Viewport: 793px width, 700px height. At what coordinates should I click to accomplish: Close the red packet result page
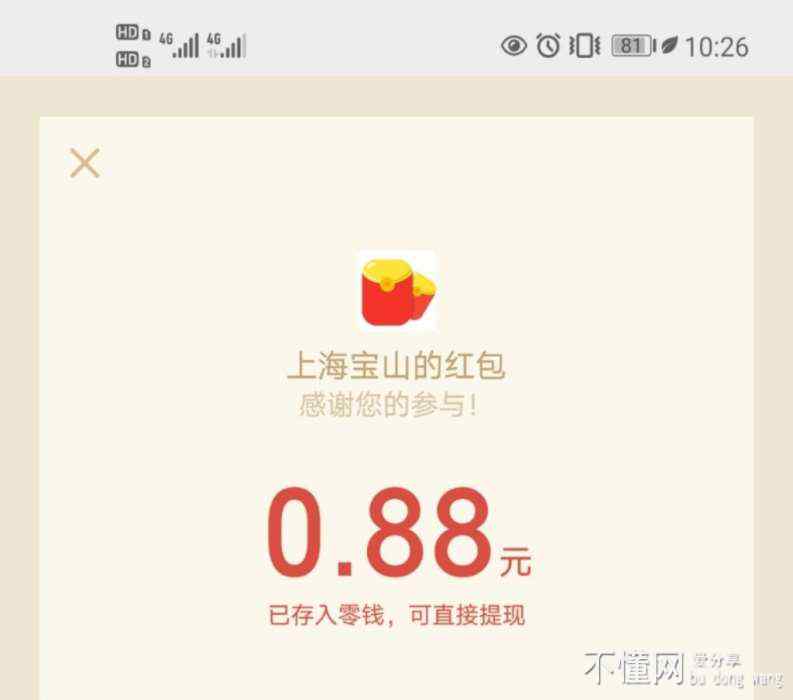[x=85, y=163]
